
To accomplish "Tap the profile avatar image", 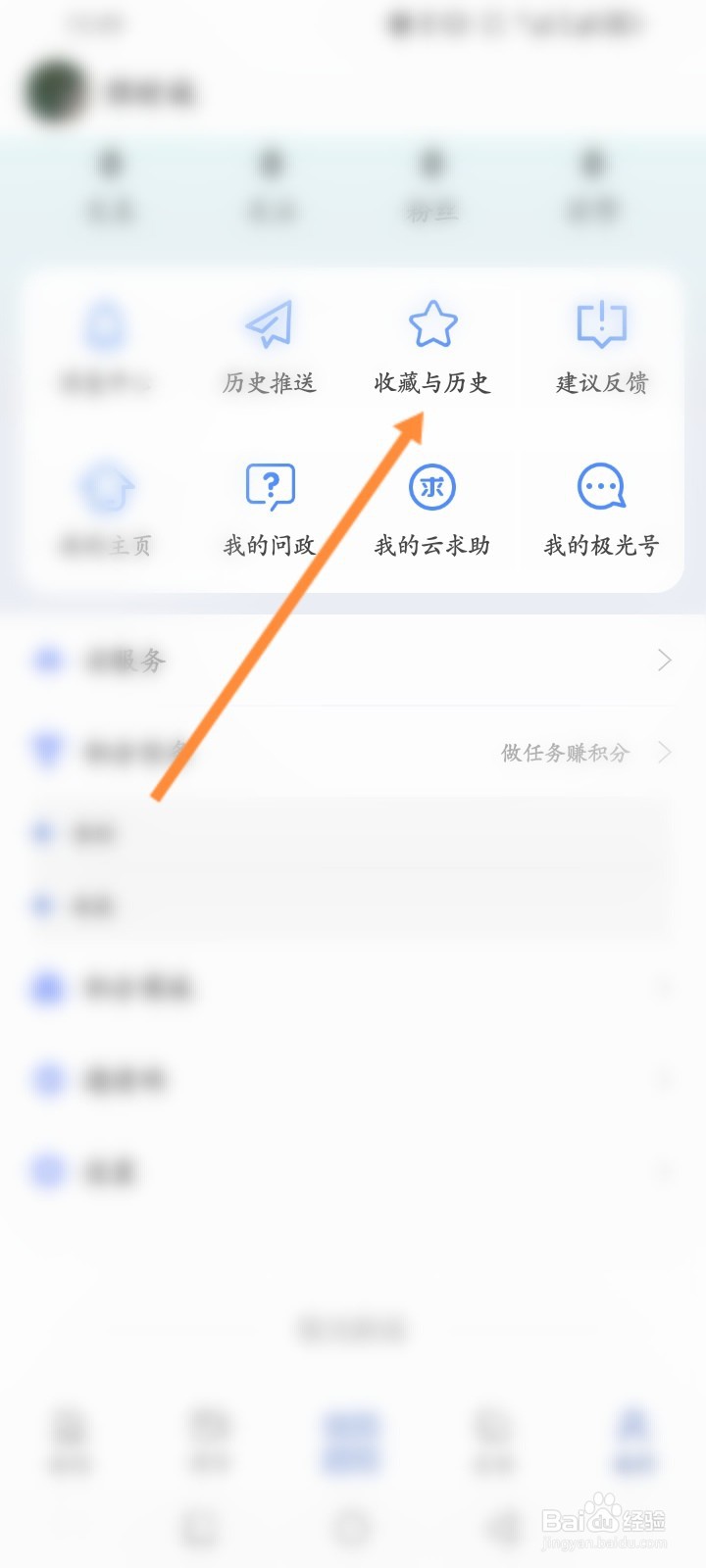I will click(55, 90).
